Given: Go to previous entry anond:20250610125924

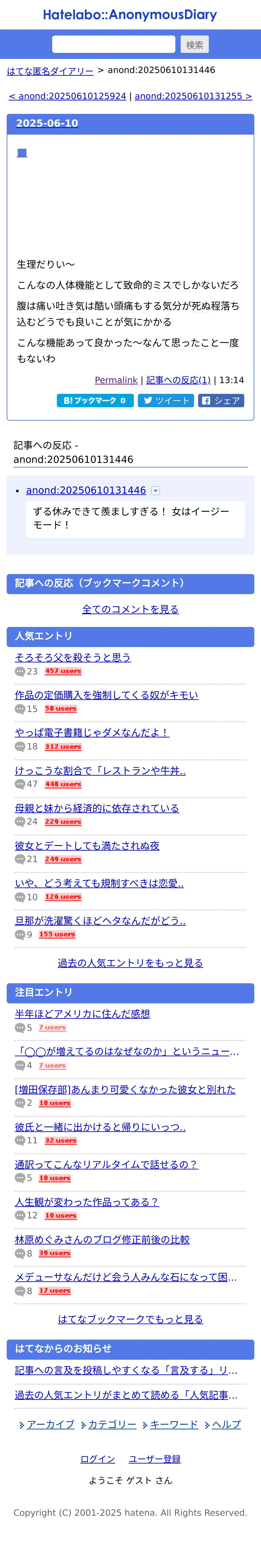Looking at the screenshot, I should [x=68, y=96].
